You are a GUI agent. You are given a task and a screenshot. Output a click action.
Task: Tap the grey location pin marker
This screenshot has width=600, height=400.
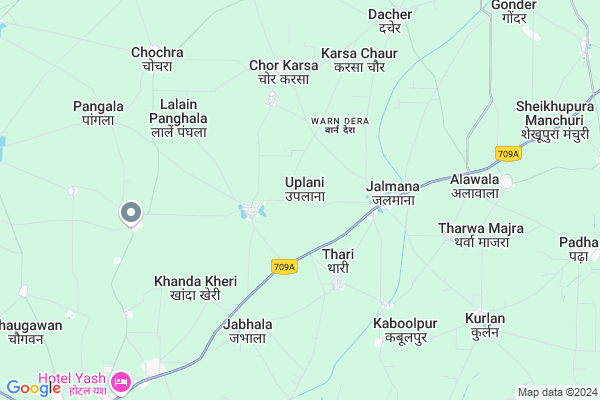130,212
